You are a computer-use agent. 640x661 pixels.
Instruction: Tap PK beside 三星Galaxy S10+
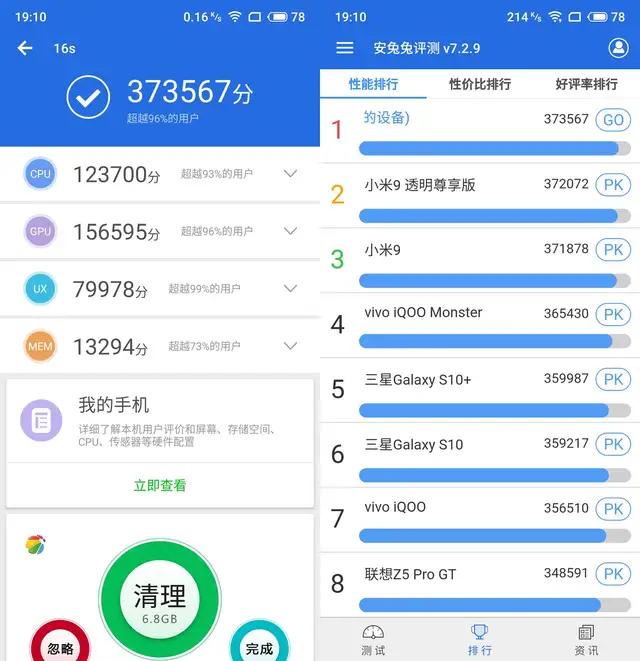pyautogui.click(x=613, y=380)
